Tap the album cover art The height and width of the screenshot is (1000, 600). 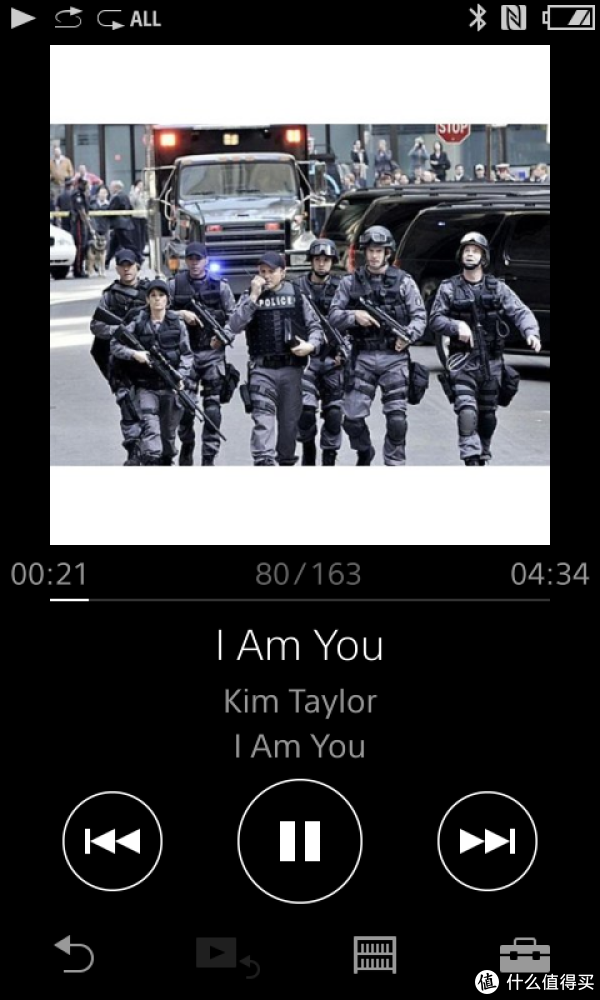[300, 295]
